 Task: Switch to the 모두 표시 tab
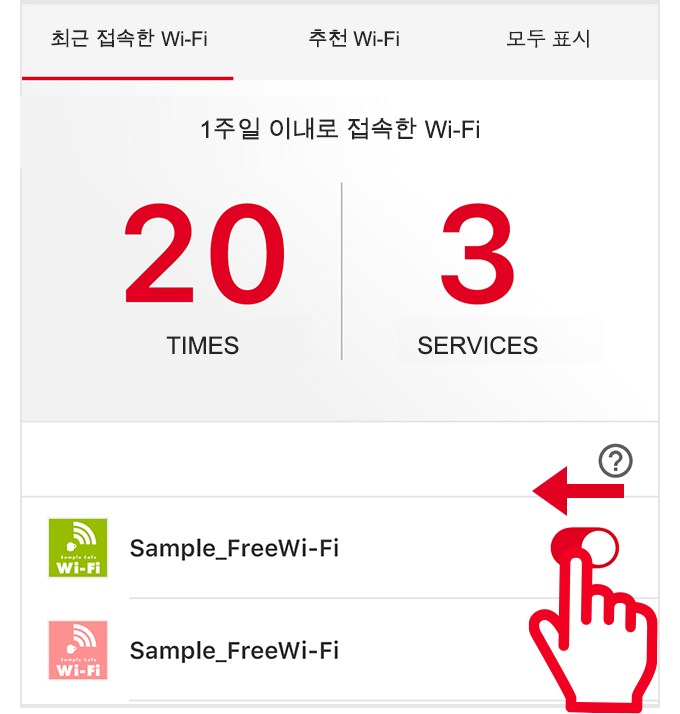548,40
